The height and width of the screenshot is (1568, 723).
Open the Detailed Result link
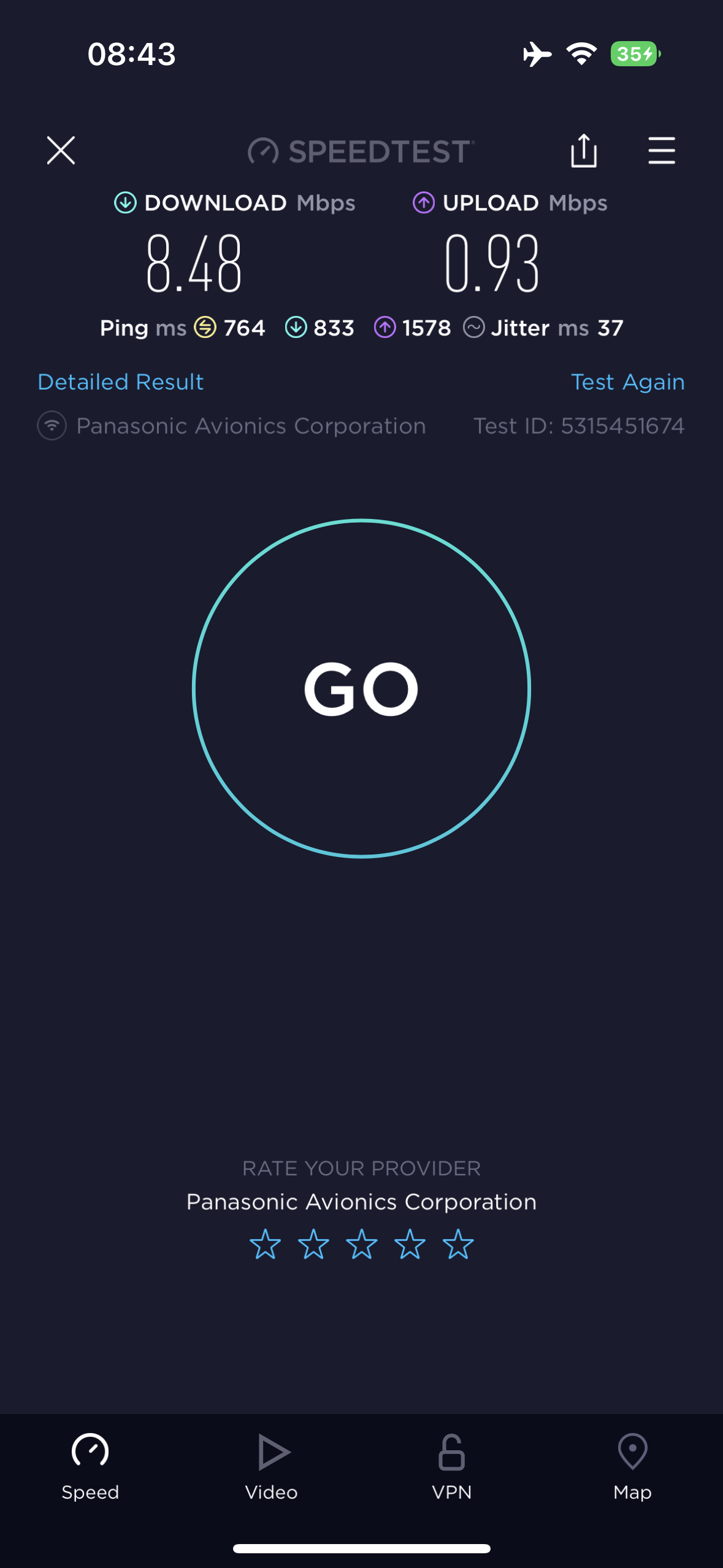click(121, 382)
